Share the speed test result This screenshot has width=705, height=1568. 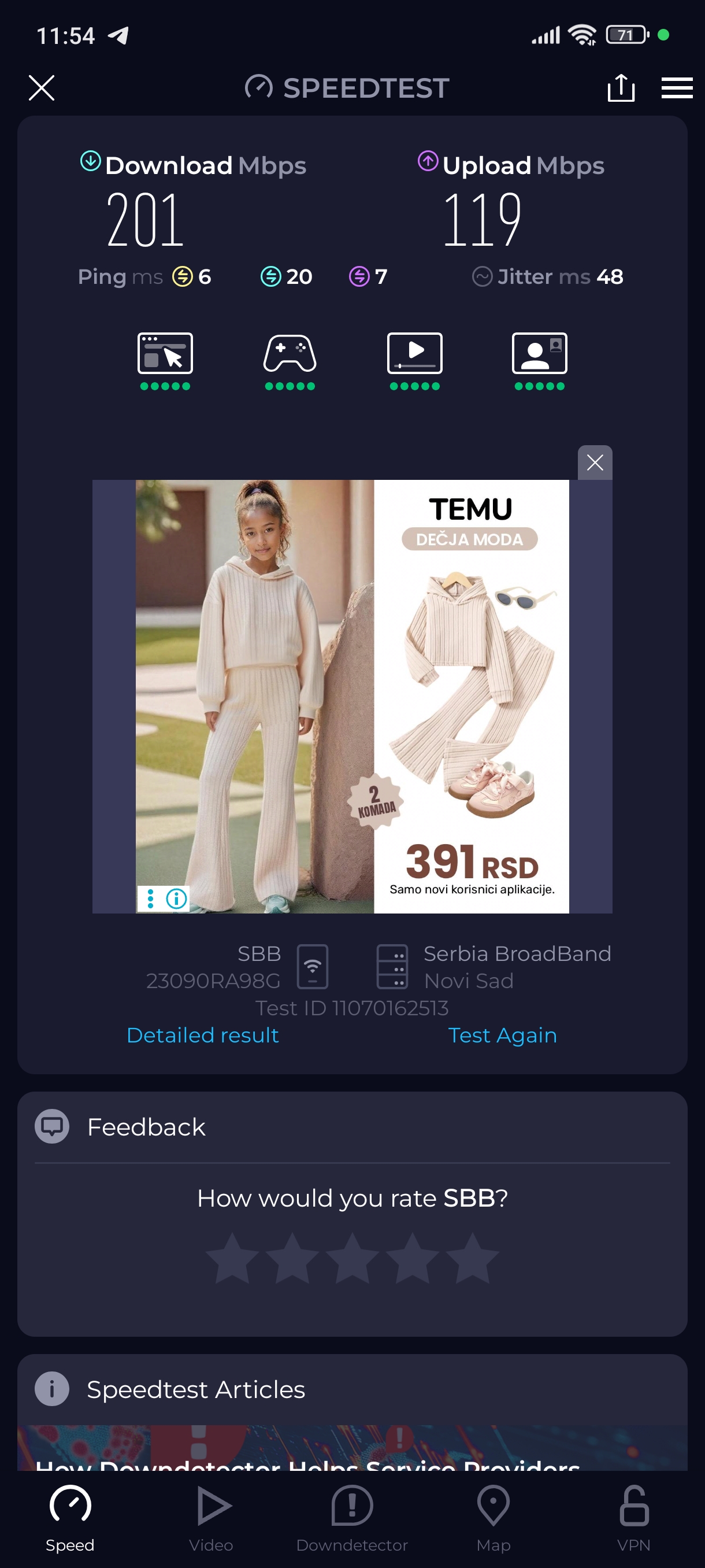coord(621,88)
